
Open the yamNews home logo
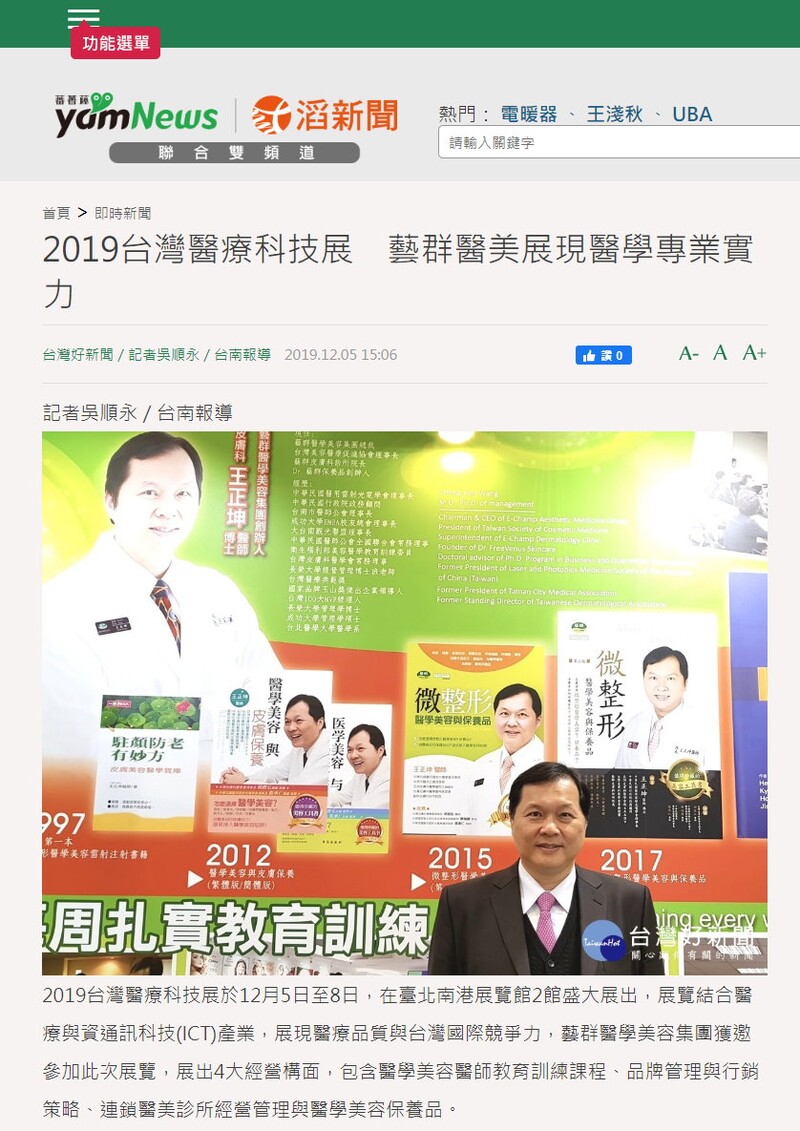(x=136, y=116)
